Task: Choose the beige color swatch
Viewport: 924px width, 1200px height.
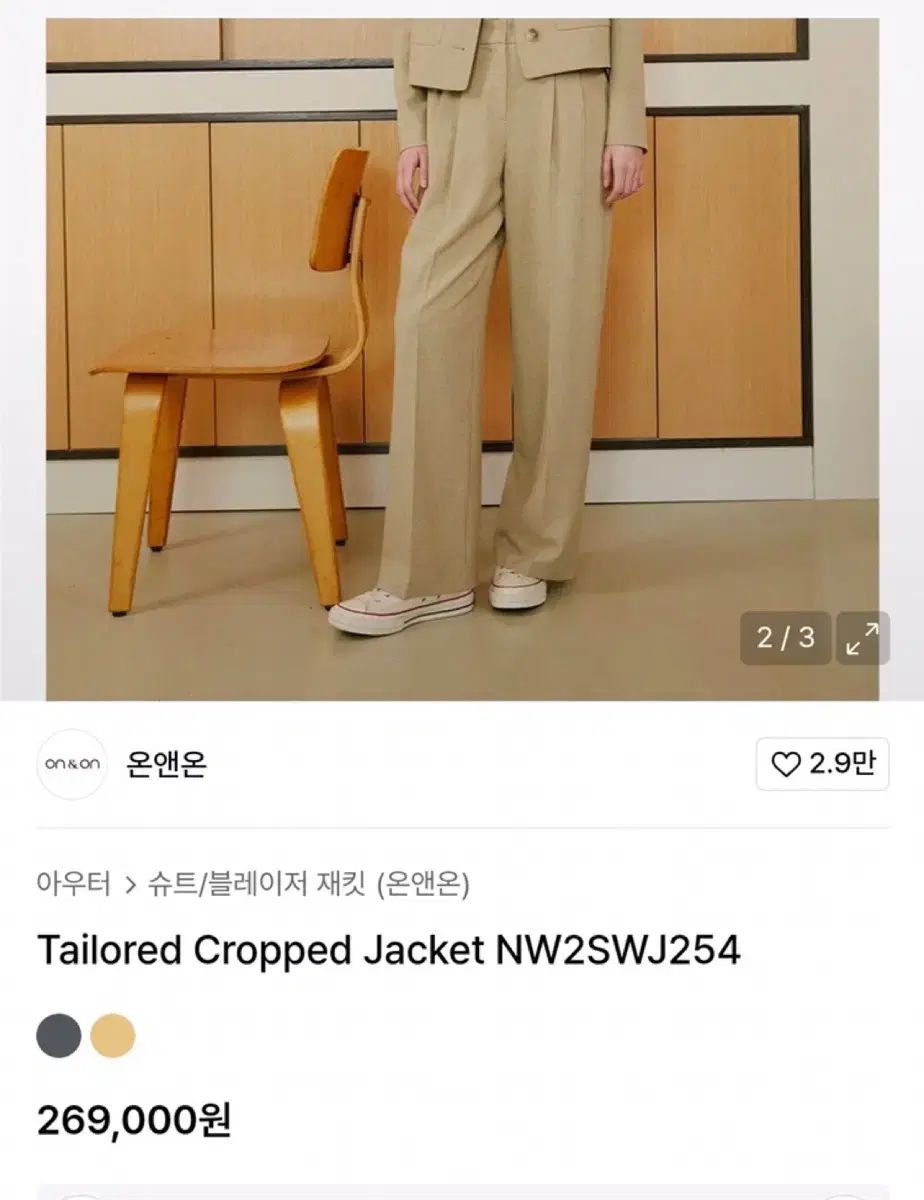Action: pyautogui.click(x=113, y=1036)
